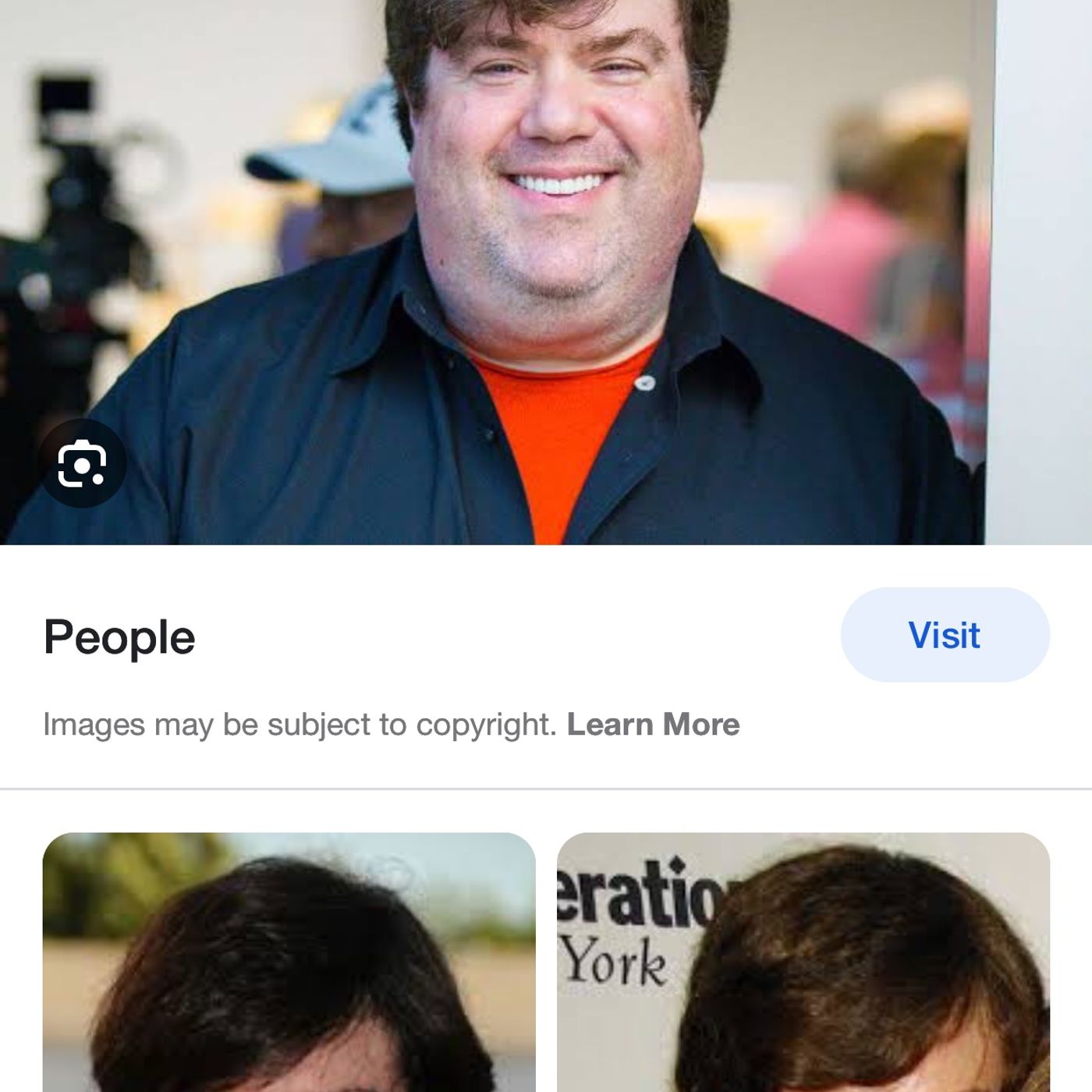Open the related image with York backdrop
Screen dimensions: 1092x1092
pos(803,963)
